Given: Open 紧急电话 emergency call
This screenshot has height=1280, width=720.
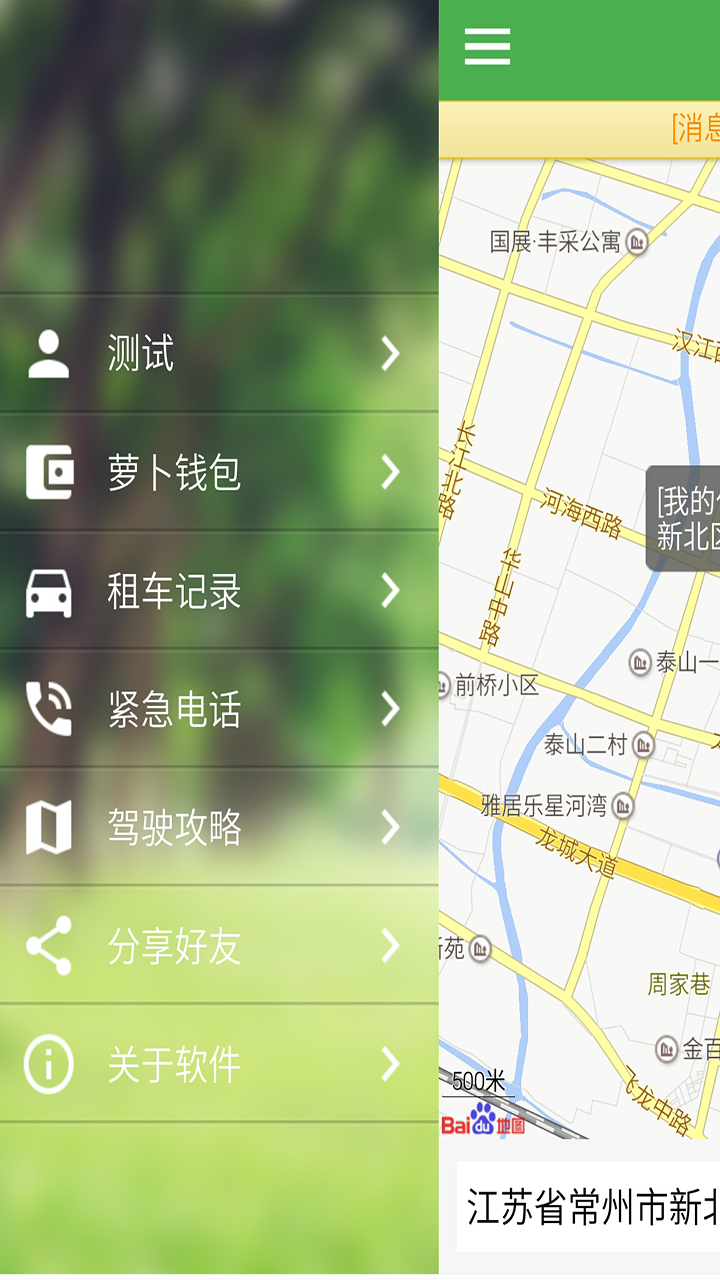Looking at the screenshot, I should click(x=218, y=709).
